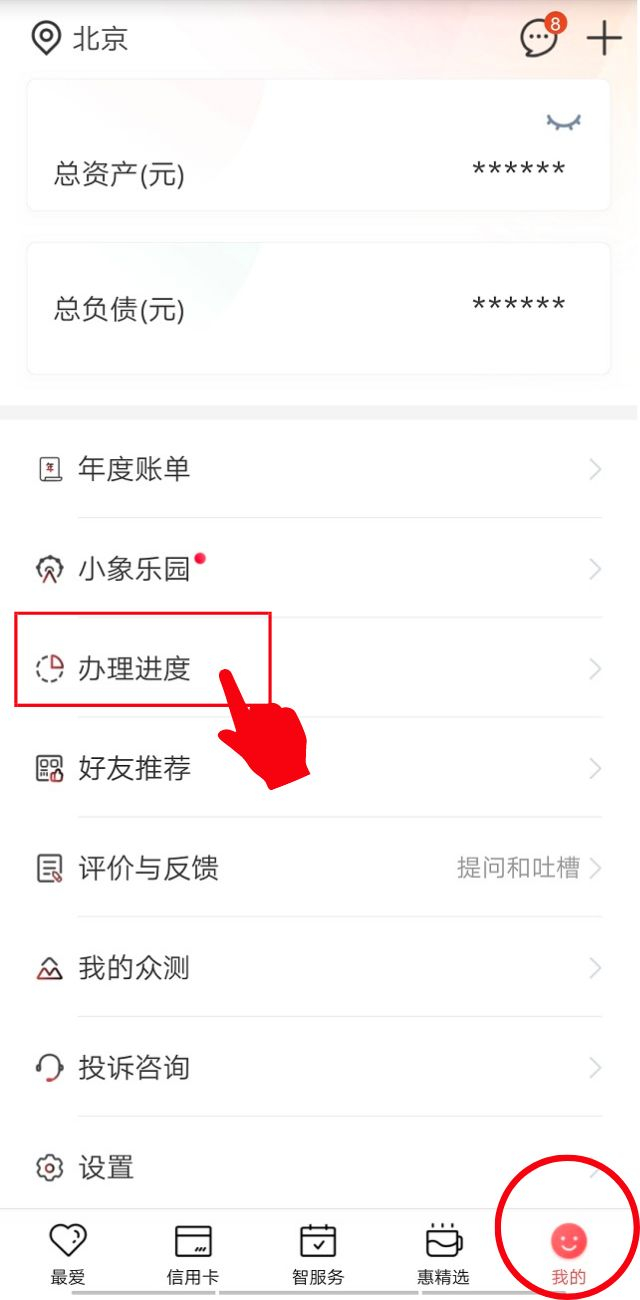Toggle asset visibility with the eye icon
The image size is (640, 1300).
pyautogui.click(x=564, y=122)
